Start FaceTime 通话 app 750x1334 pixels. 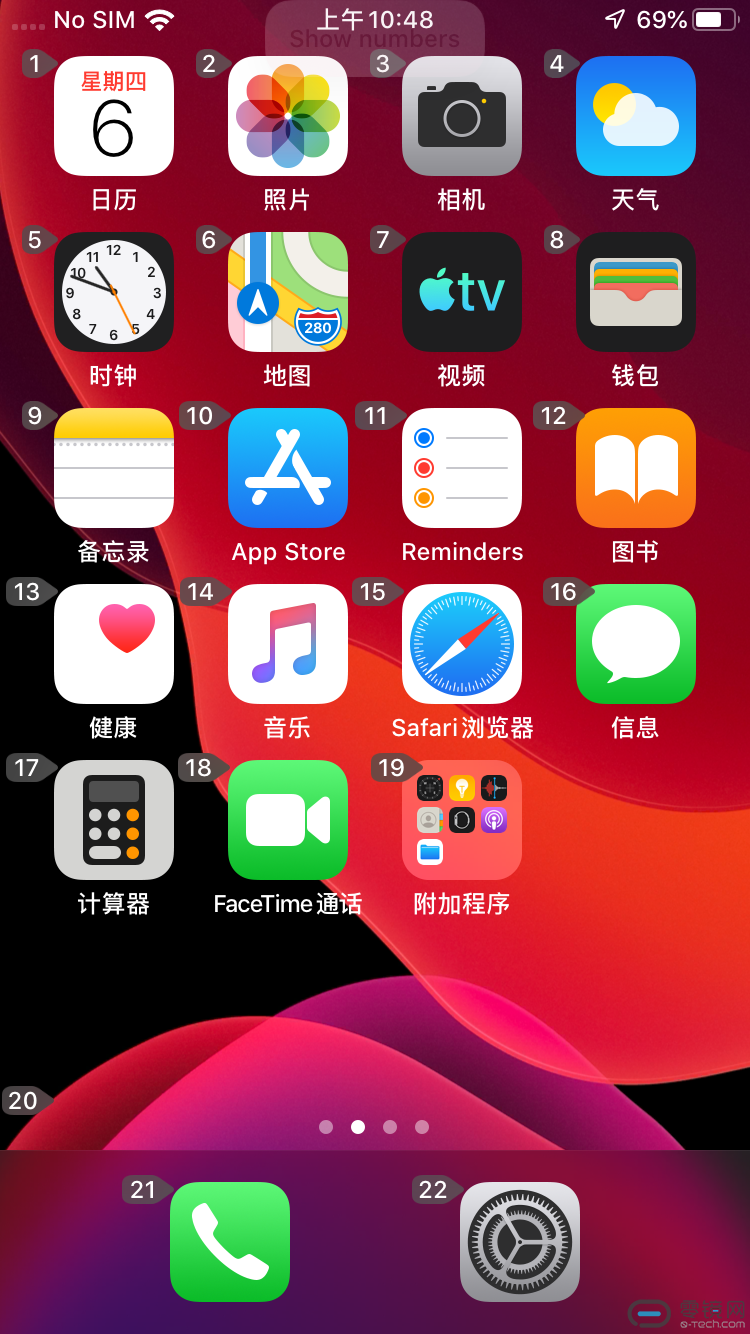[x=287, y=820]
